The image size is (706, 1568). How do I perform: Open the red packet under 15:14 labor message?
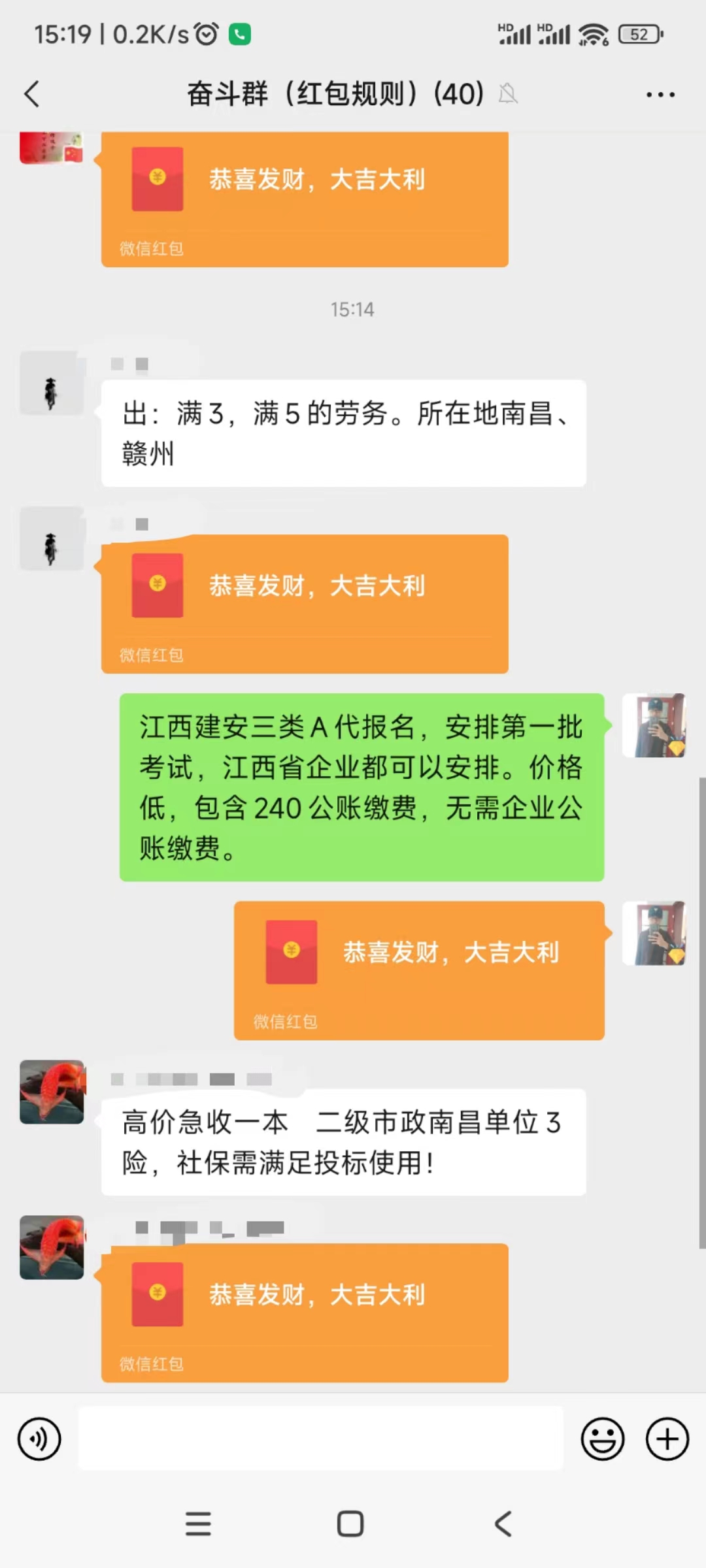coord(305,603)
